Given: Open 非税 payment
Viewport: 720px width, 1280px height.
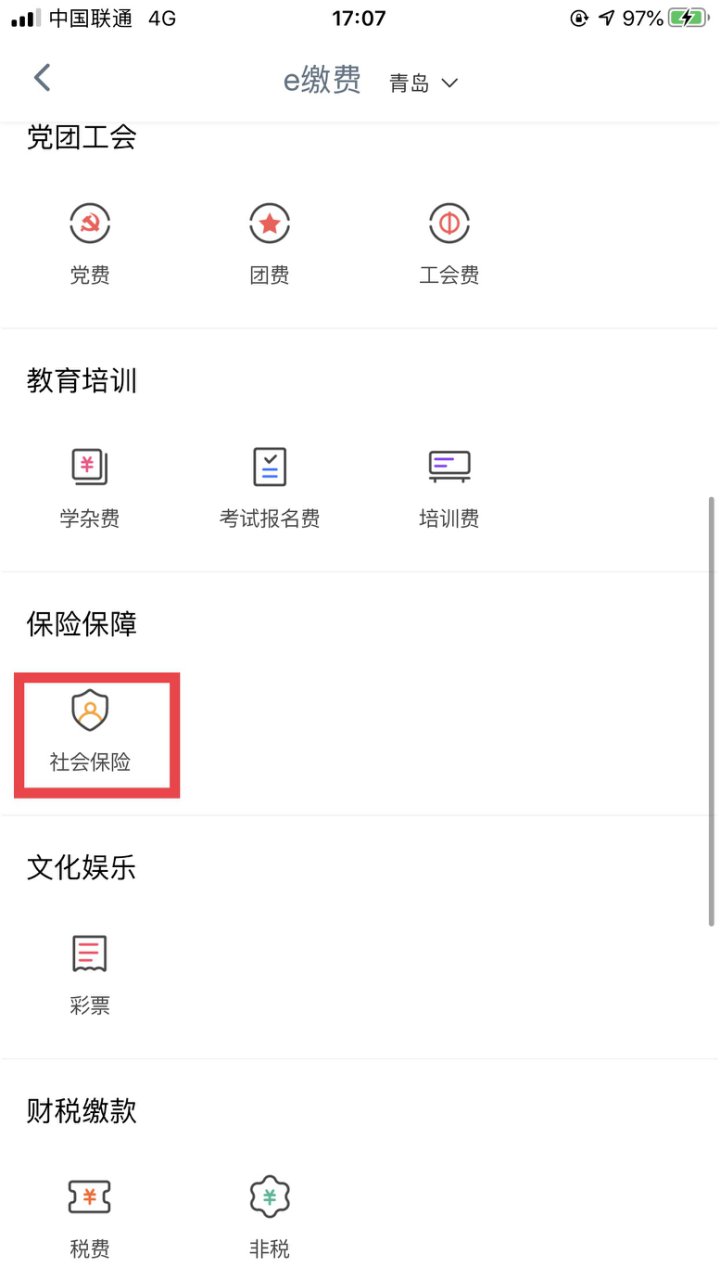Looking at the screenshot, I should click(269, 1217).
